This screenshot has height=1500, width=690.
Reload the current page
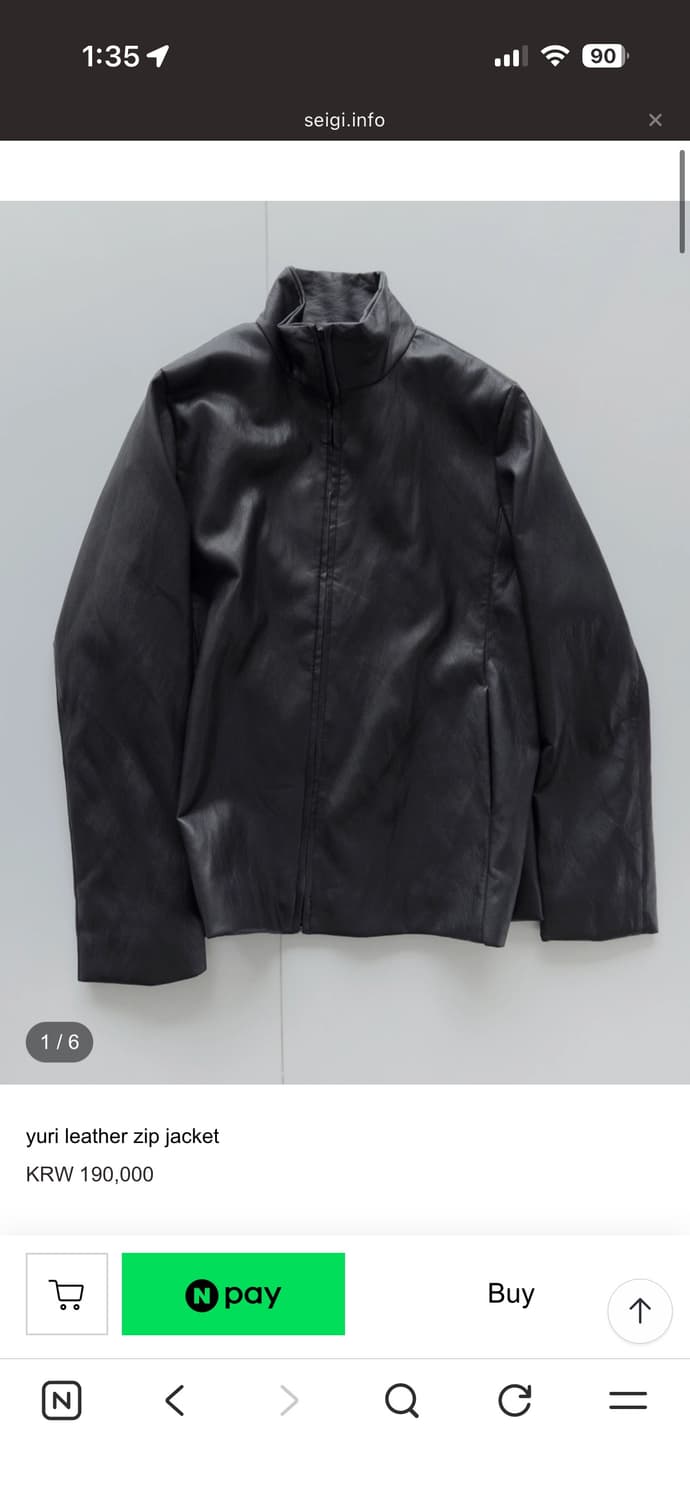(x=515, y=1401)
